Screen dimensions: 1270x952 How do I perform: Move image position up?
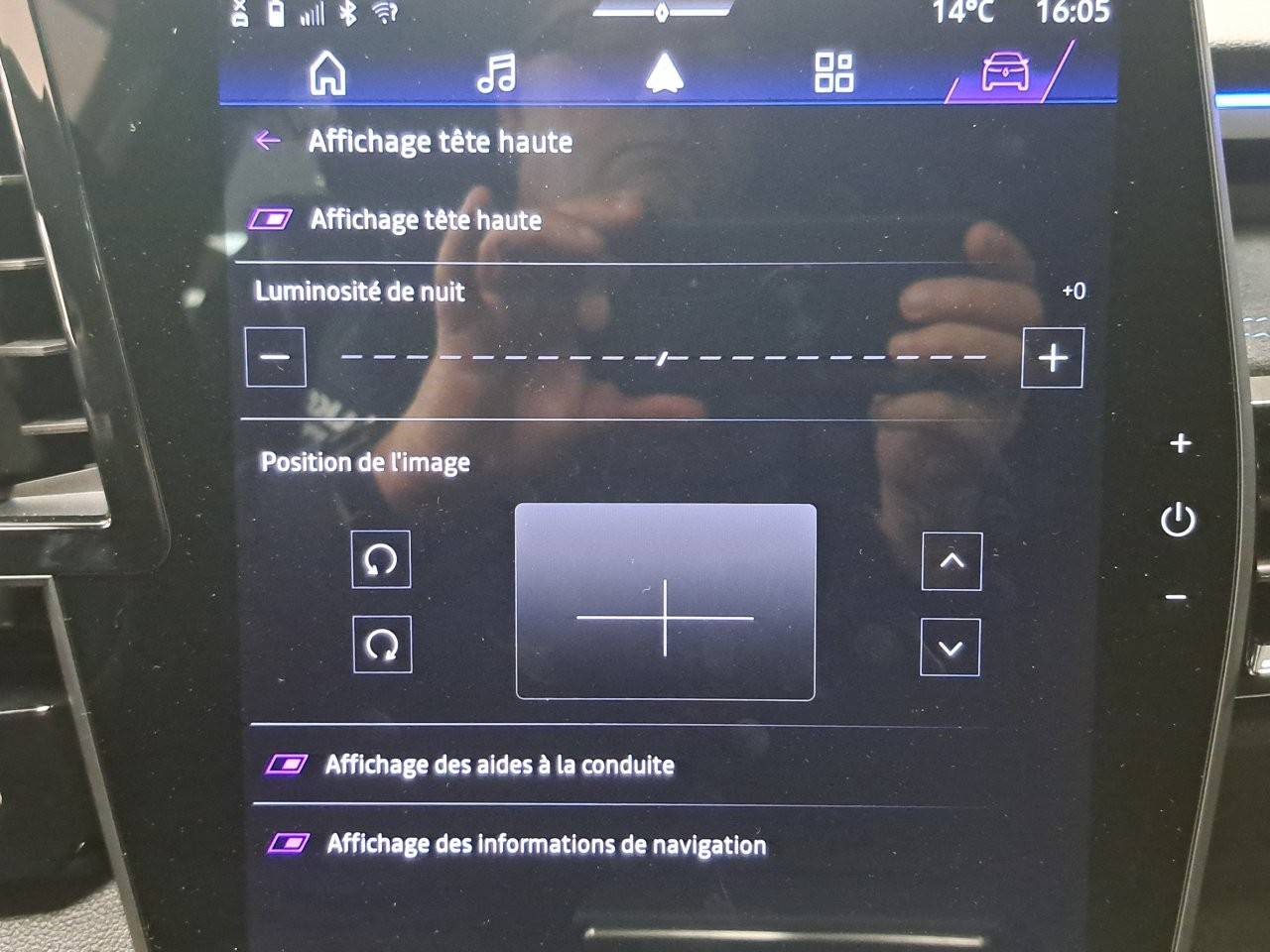click(952, 561)
